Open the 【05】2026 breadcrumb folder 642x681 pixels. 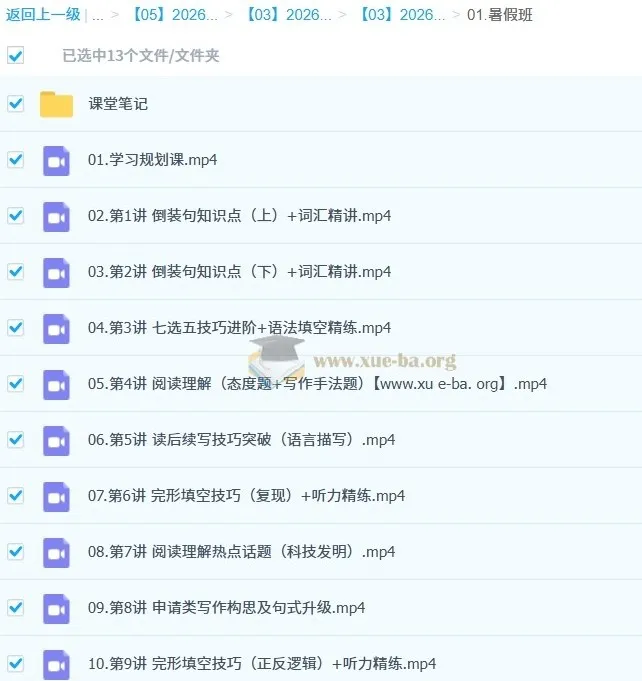pyautogui.click(x=174, y=15)
